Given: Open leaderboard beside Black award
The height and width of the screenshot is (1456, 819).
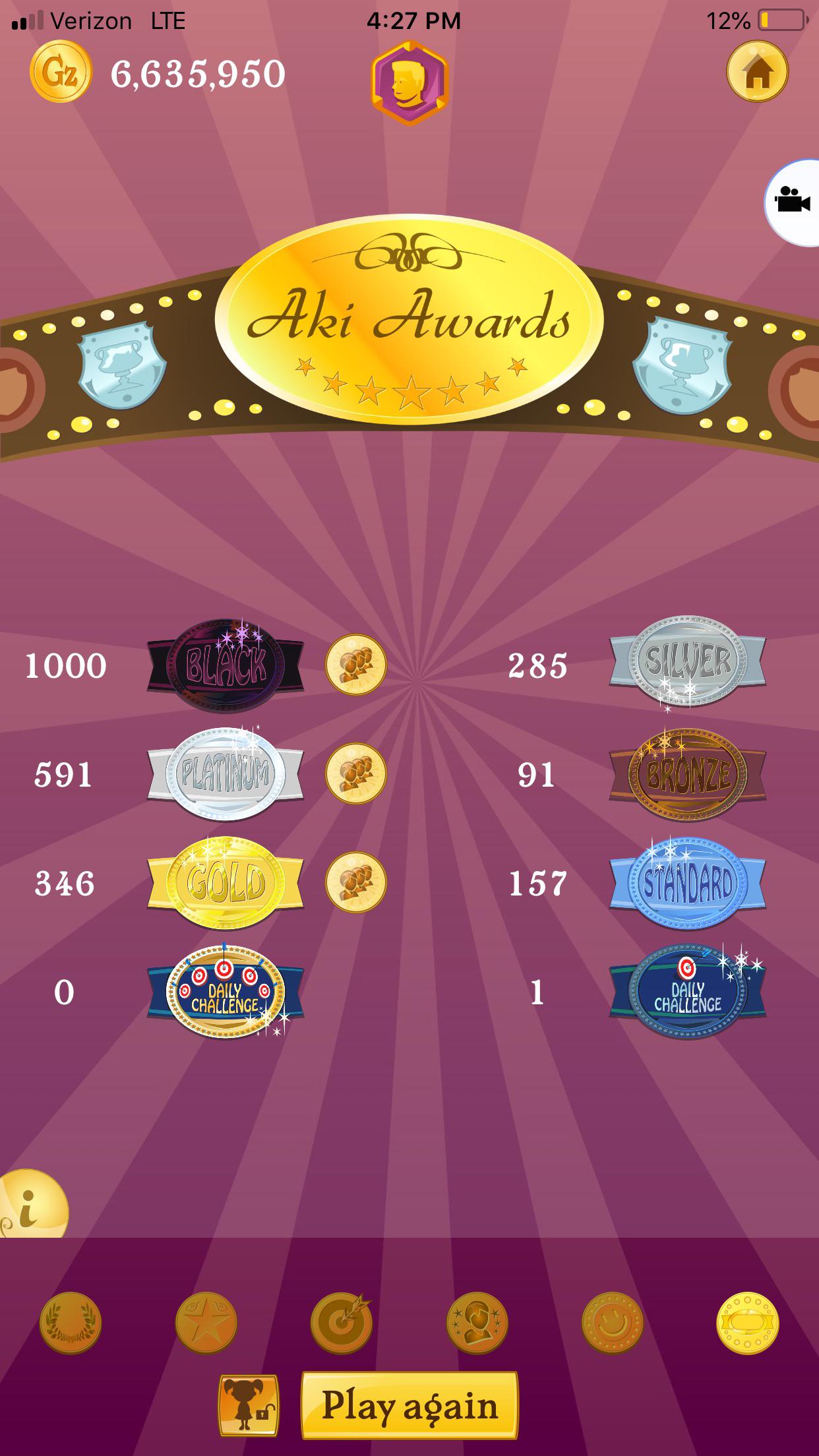Looking at the screenshot, I should [x=356, y=665].
